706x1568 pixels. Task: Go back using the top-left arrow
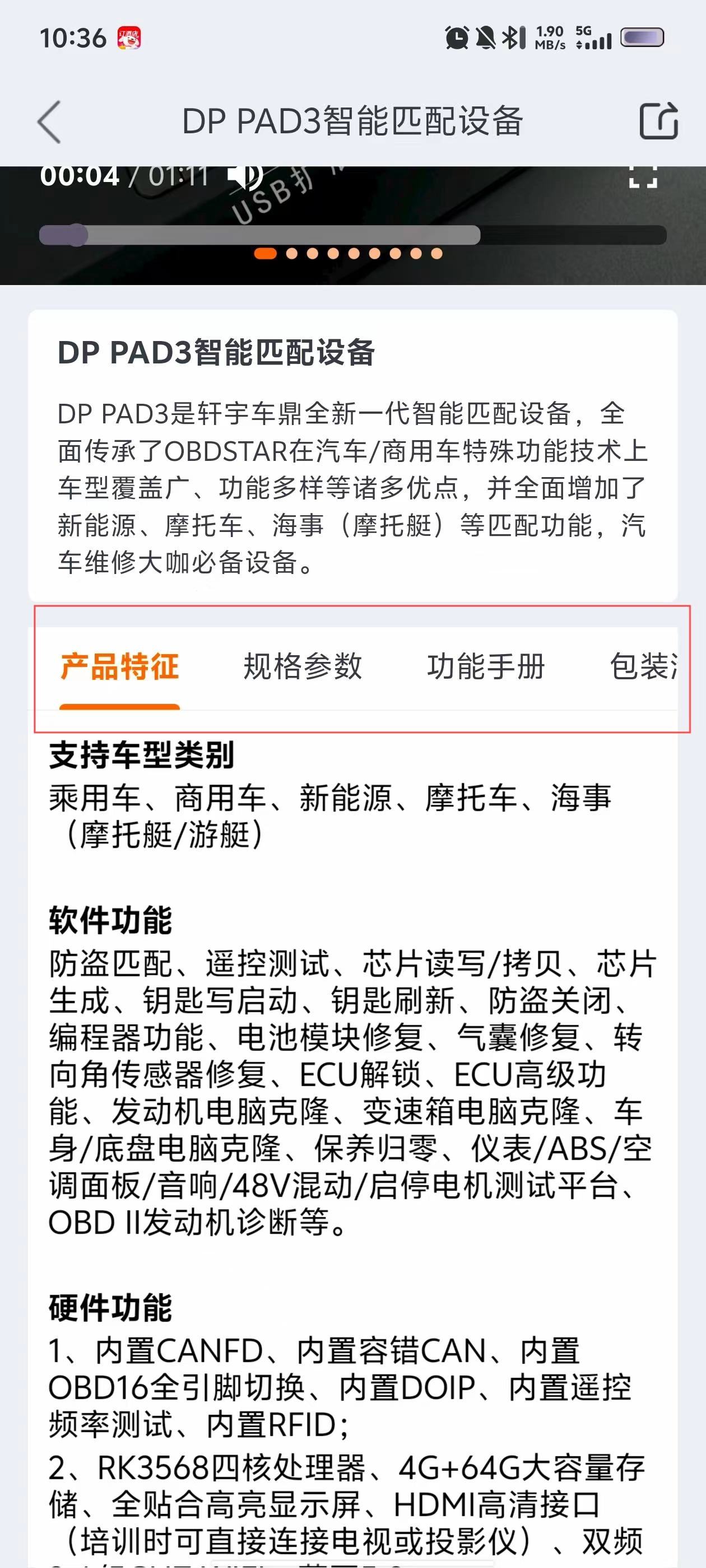tap(49, 122)
